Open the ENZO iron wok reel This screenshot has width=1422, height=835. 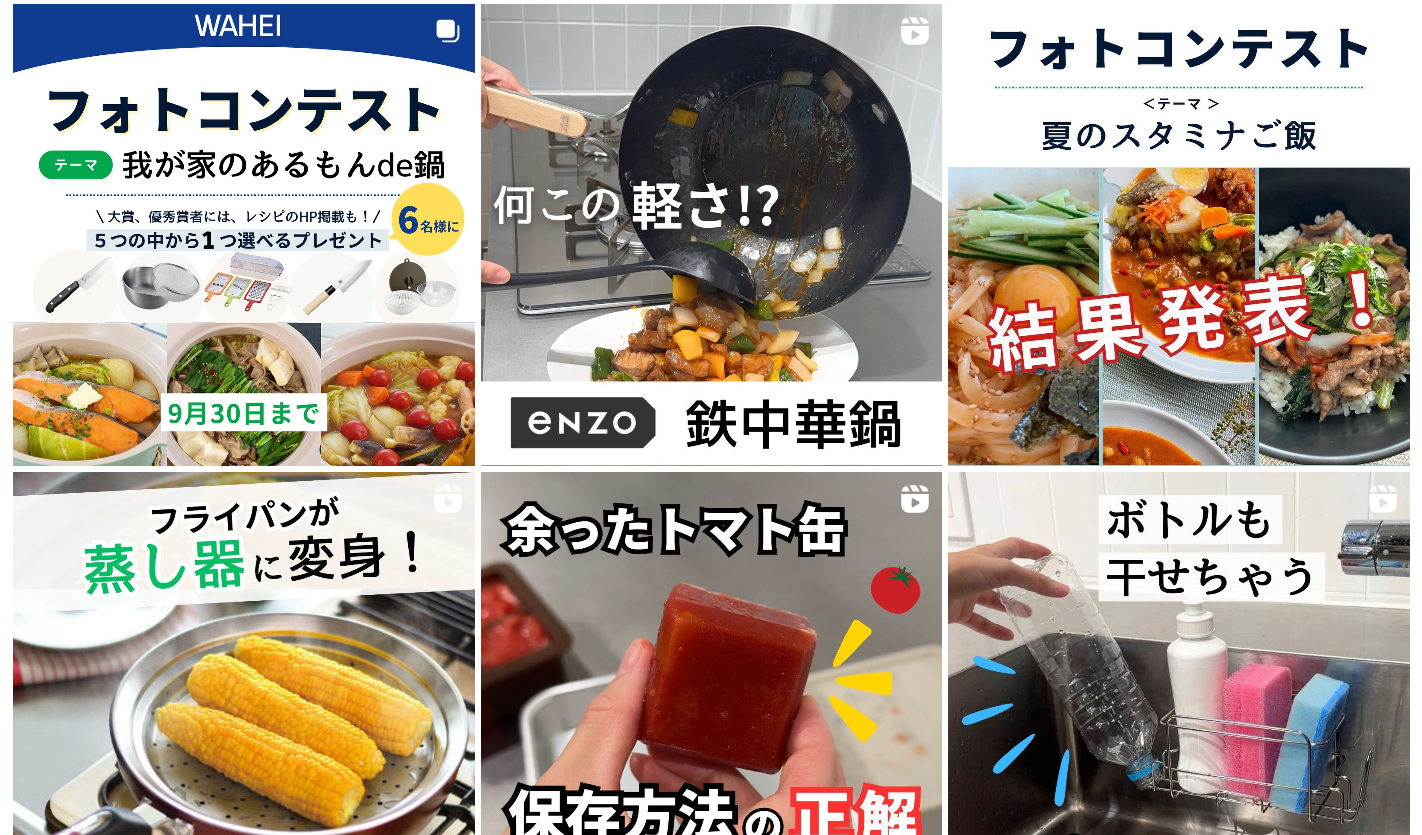(x=711, y=235)
